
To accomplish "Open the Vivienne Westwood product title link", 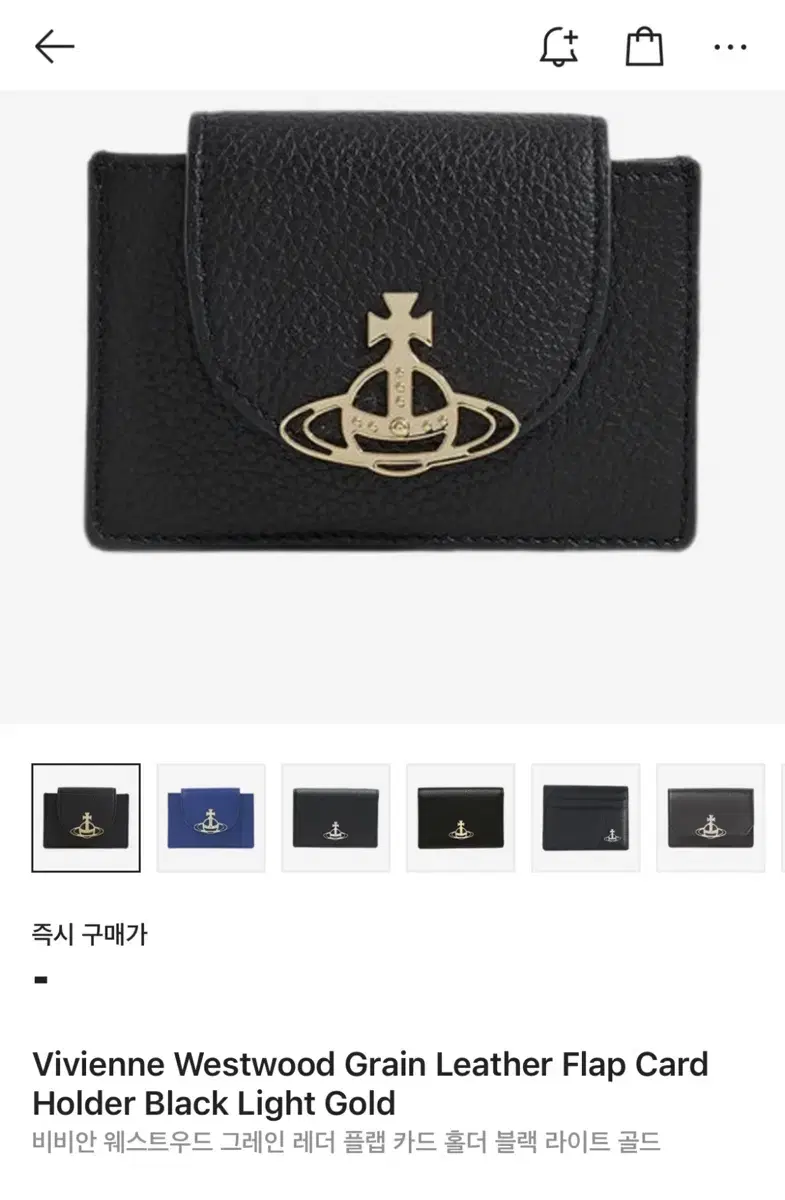I will point(369,1082).
